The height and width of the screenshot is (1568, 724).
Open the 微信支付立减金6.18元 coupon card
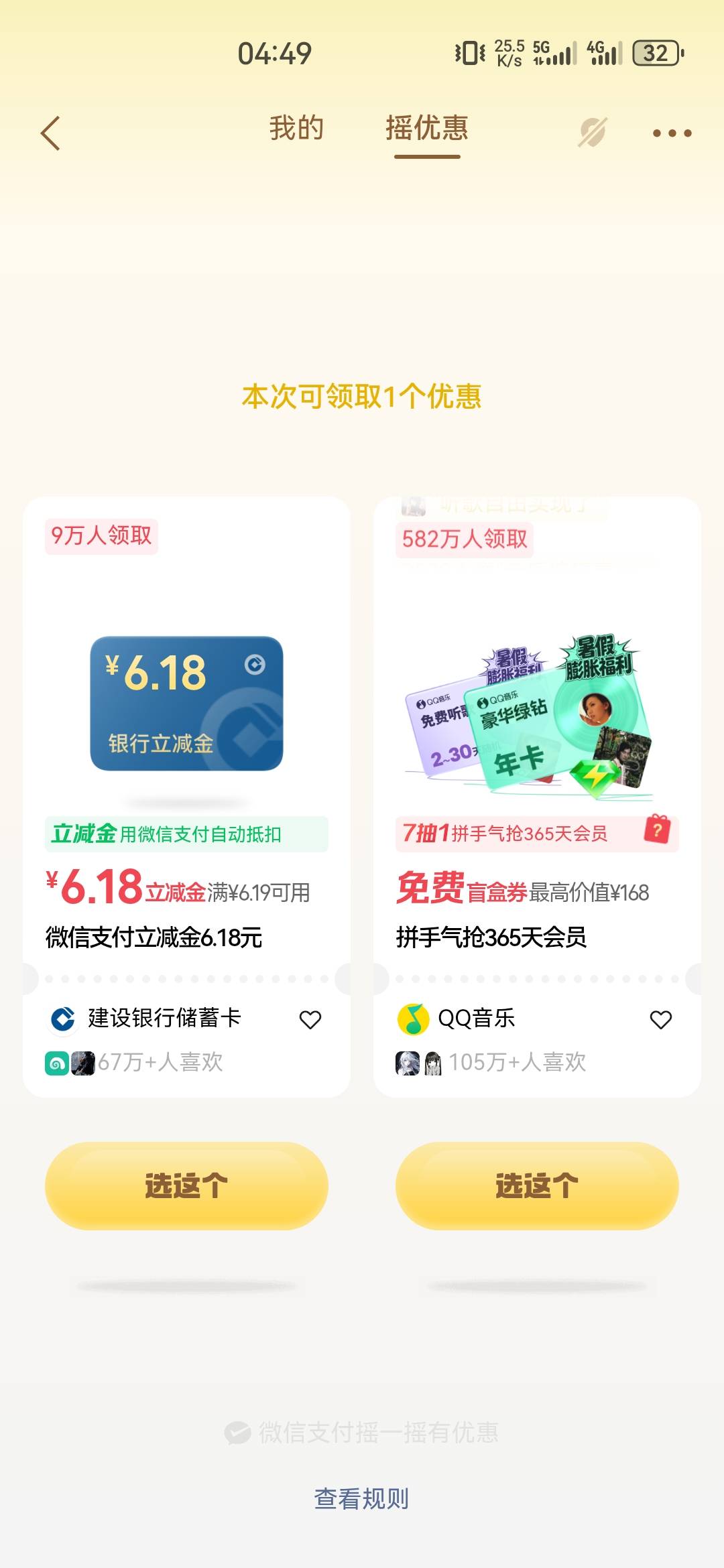[x=186, y=797]
